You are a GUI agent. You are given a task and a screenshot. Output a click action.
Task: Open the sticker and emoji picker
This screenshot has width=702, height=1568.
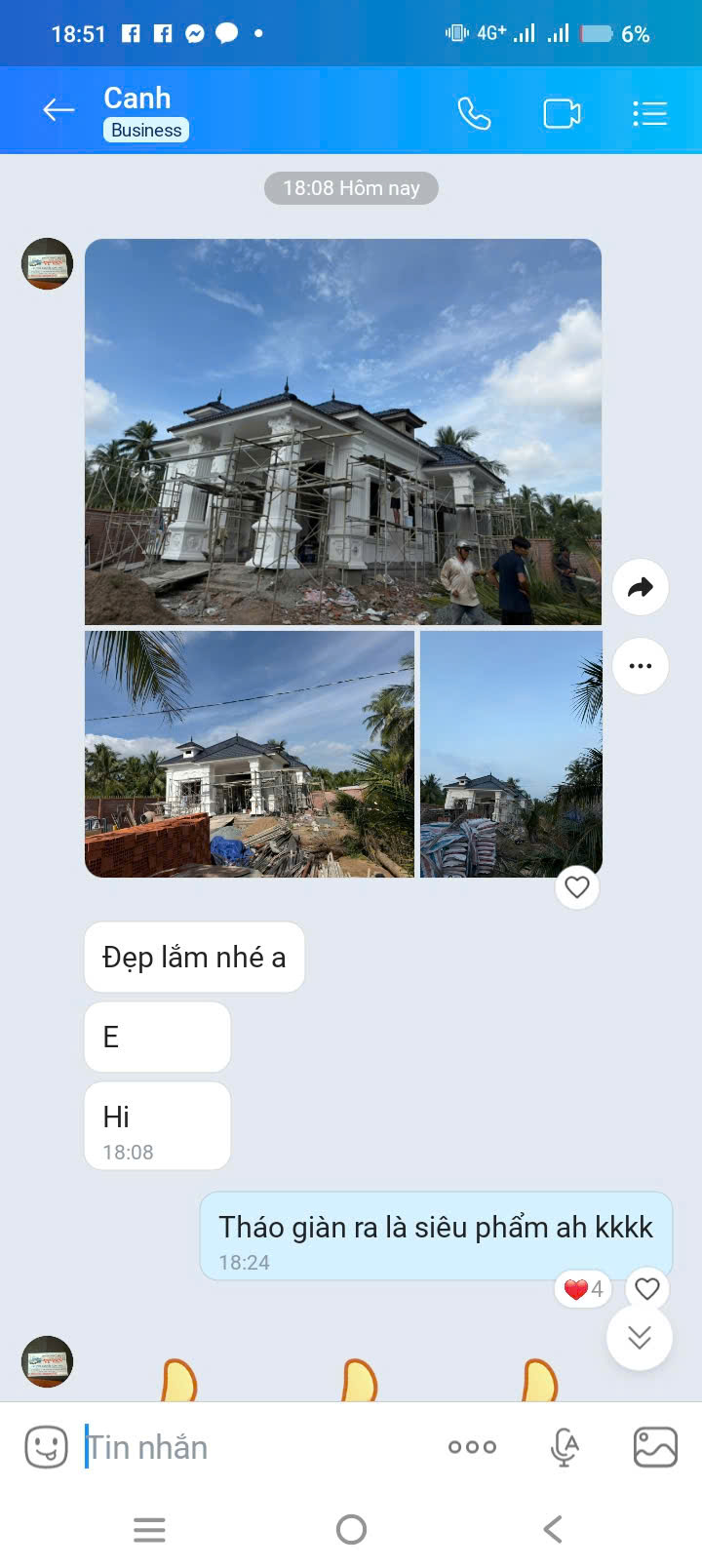(x=46, y=1447)
